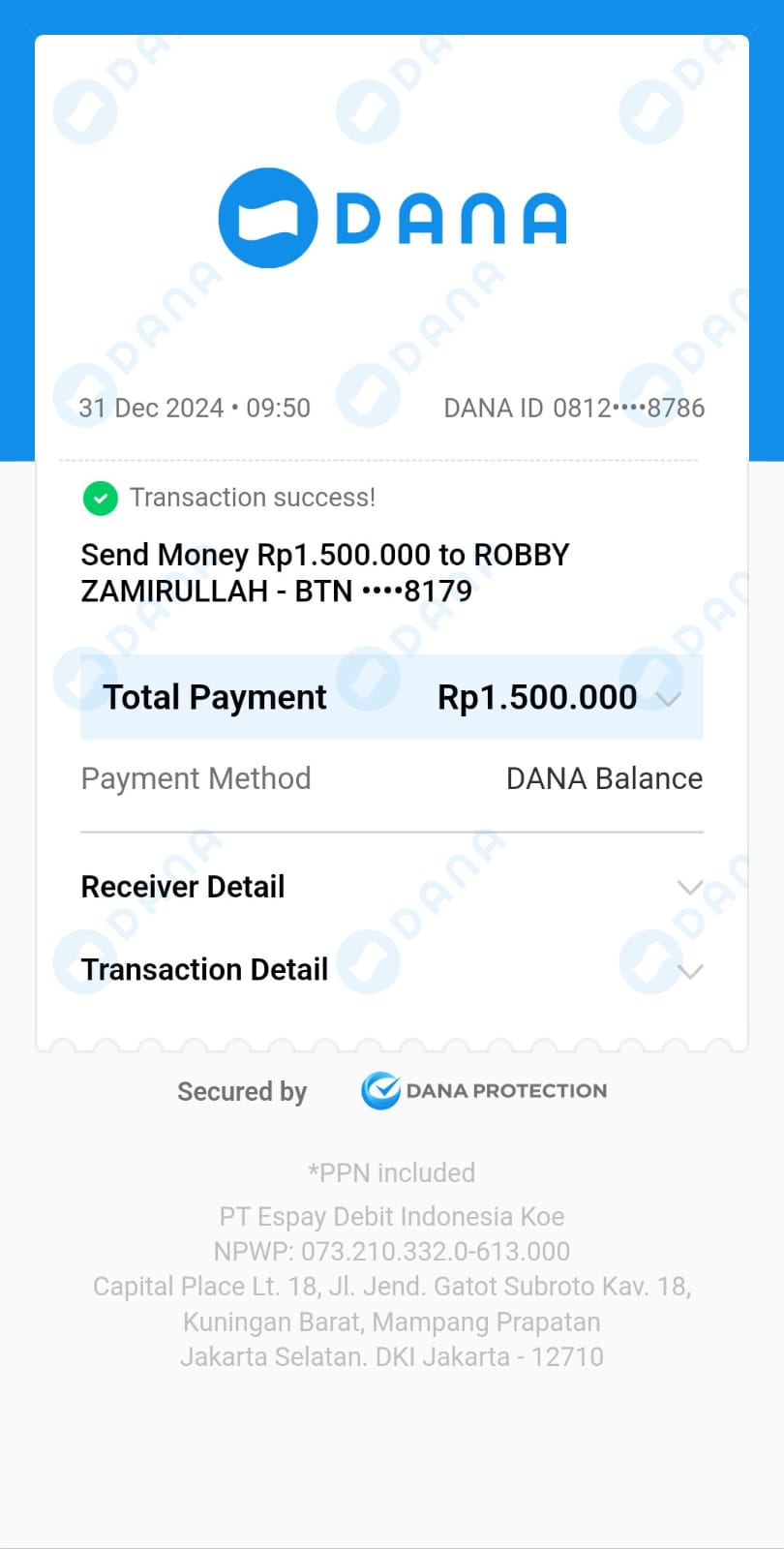Click the blue DANA Balance payment icon text

pos(604,777)
